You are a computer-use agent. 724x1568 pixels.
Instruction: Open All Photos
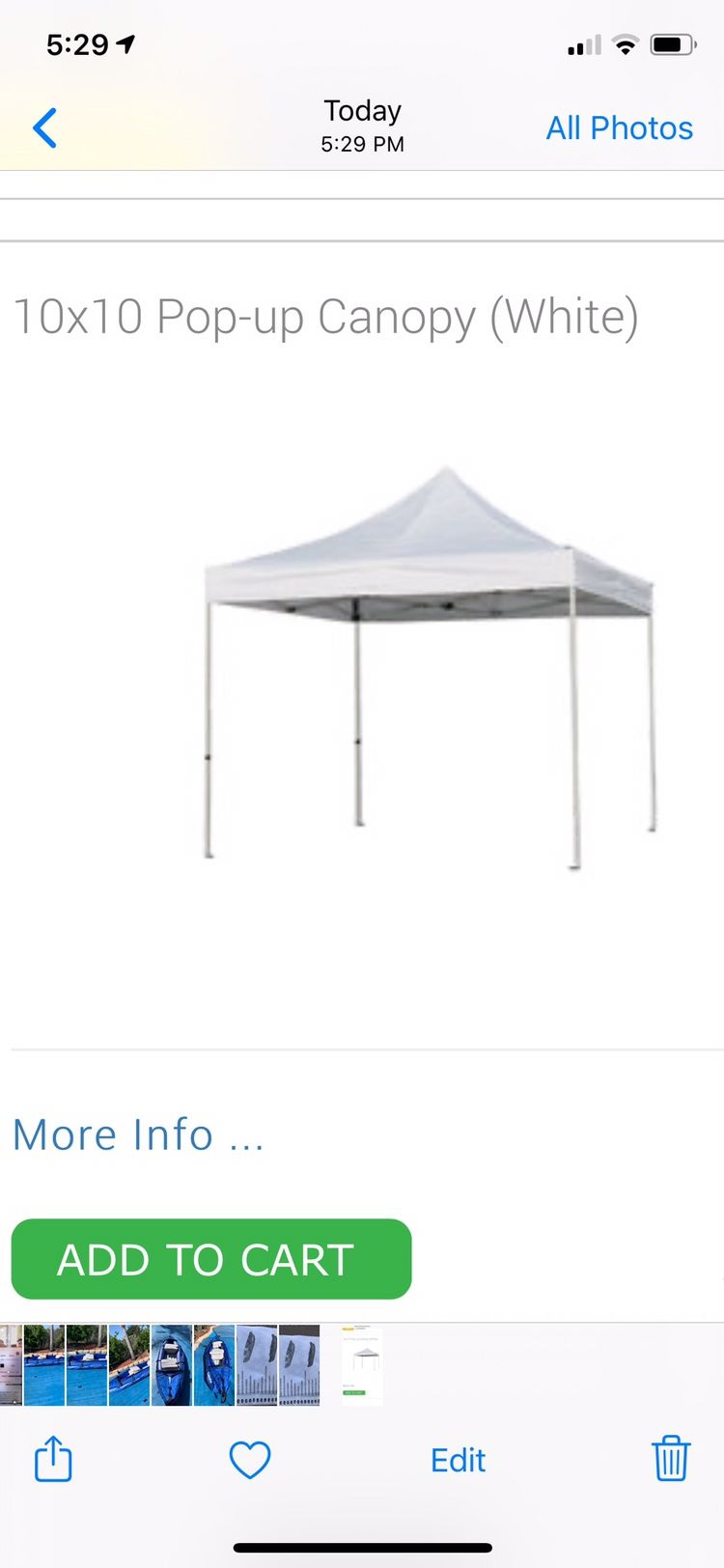coord(619,127)
